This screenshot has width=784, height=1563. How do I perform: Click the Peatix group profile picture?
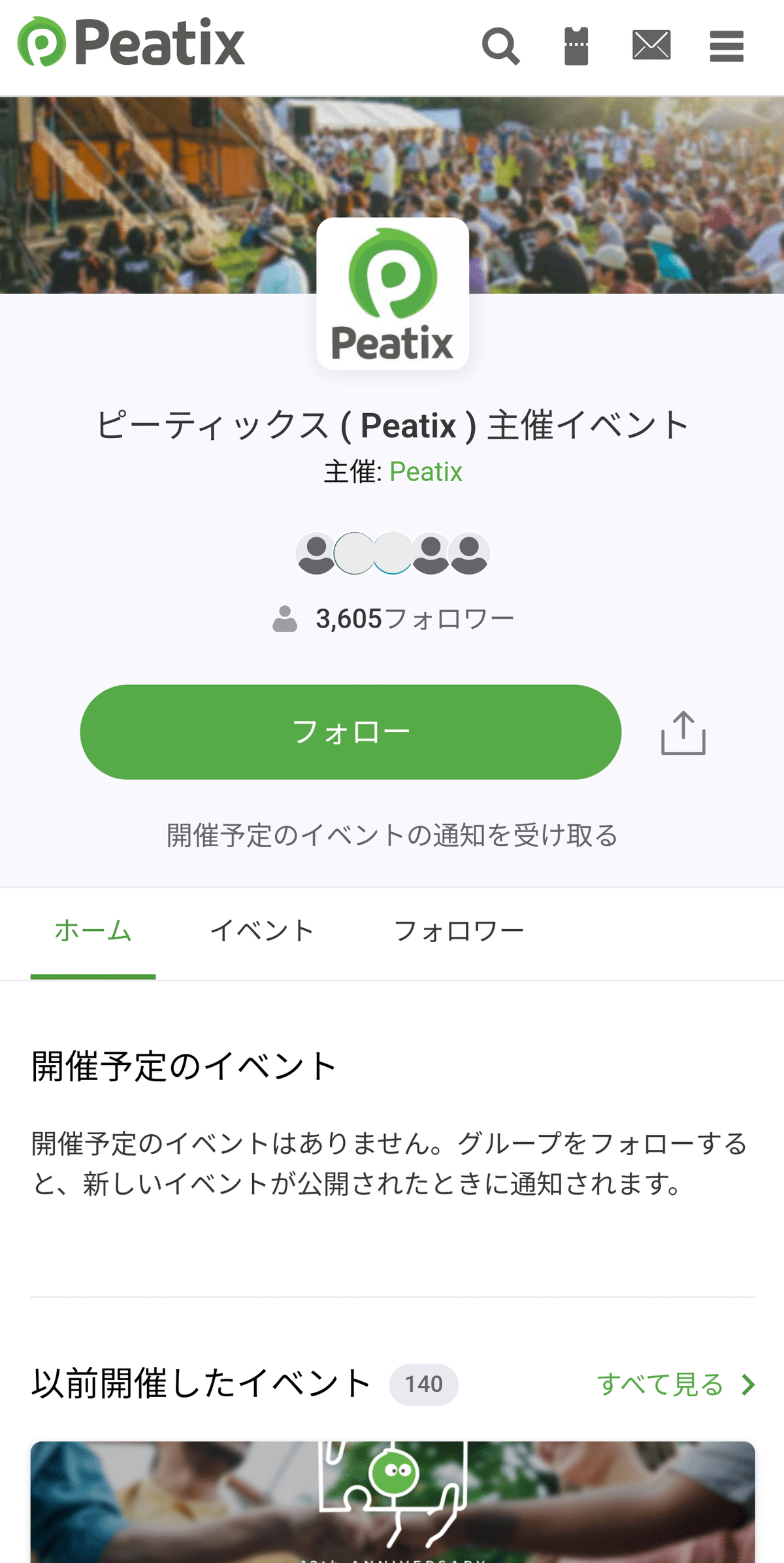[392, 294]
